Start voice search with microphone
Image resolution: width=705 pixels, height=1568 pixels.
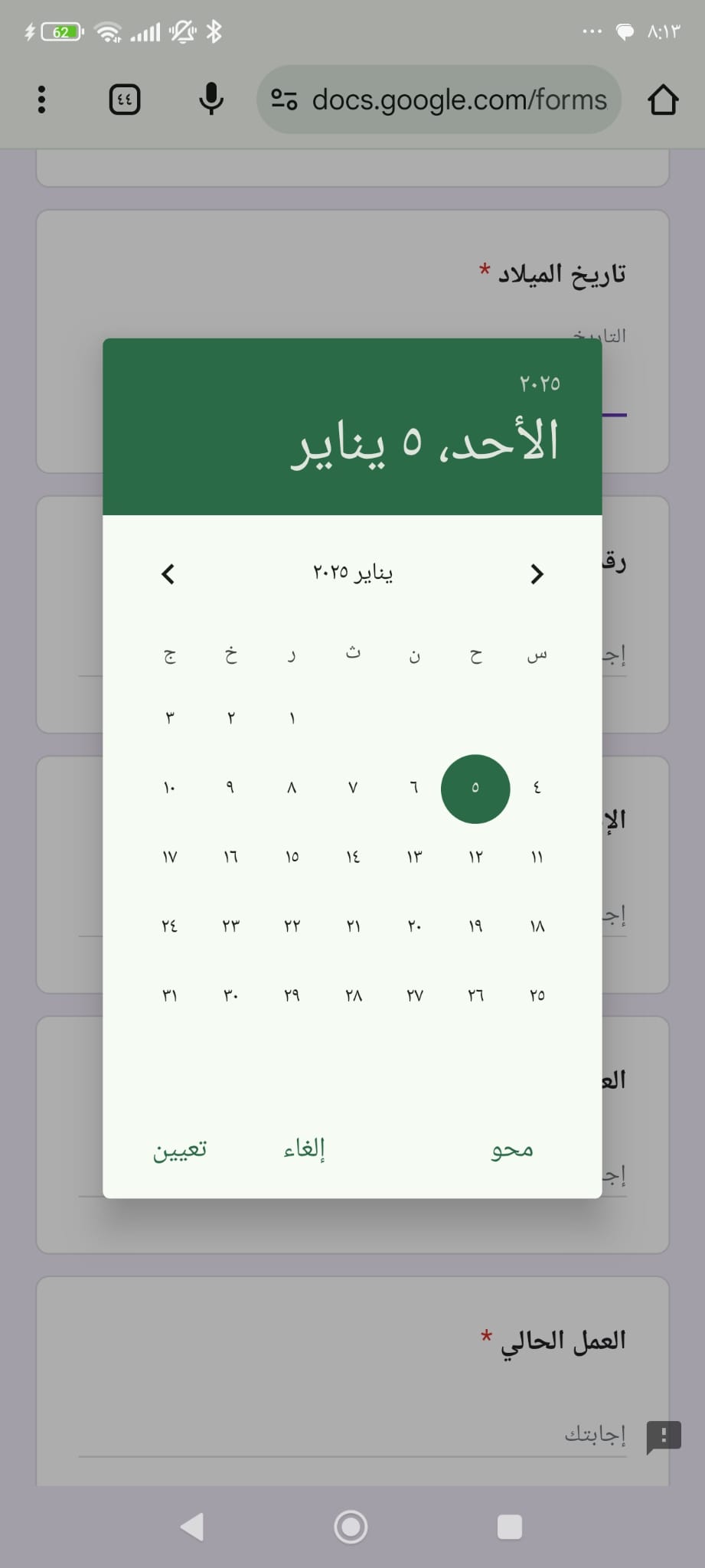(x=211, y=99)
